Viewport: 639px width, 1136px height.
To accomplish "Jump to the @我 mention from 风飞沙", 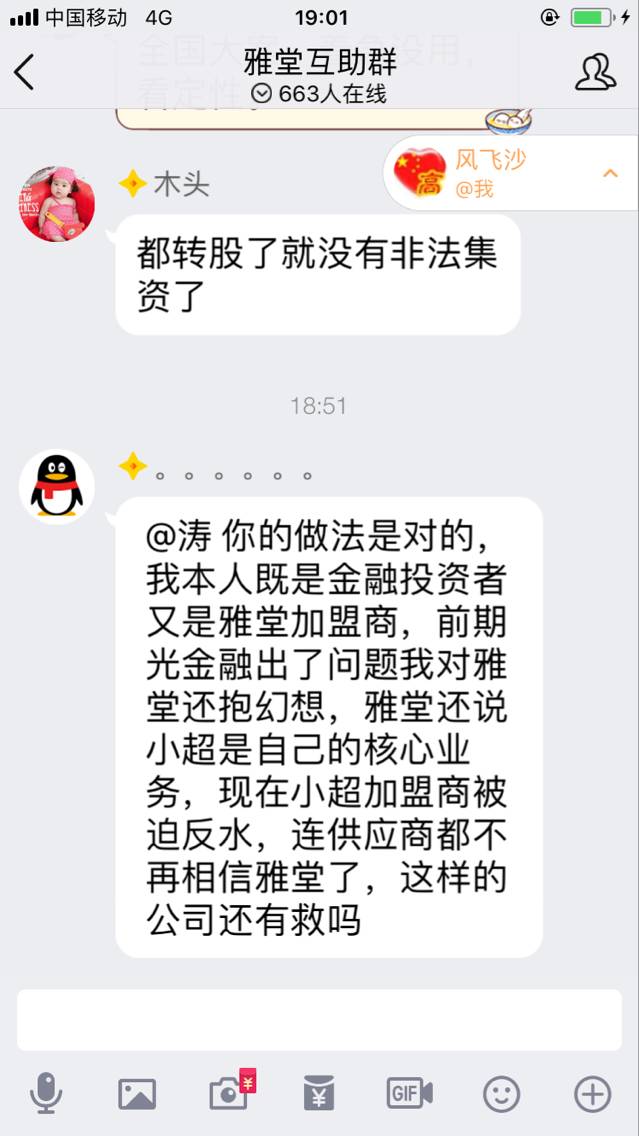I will 510,173.
